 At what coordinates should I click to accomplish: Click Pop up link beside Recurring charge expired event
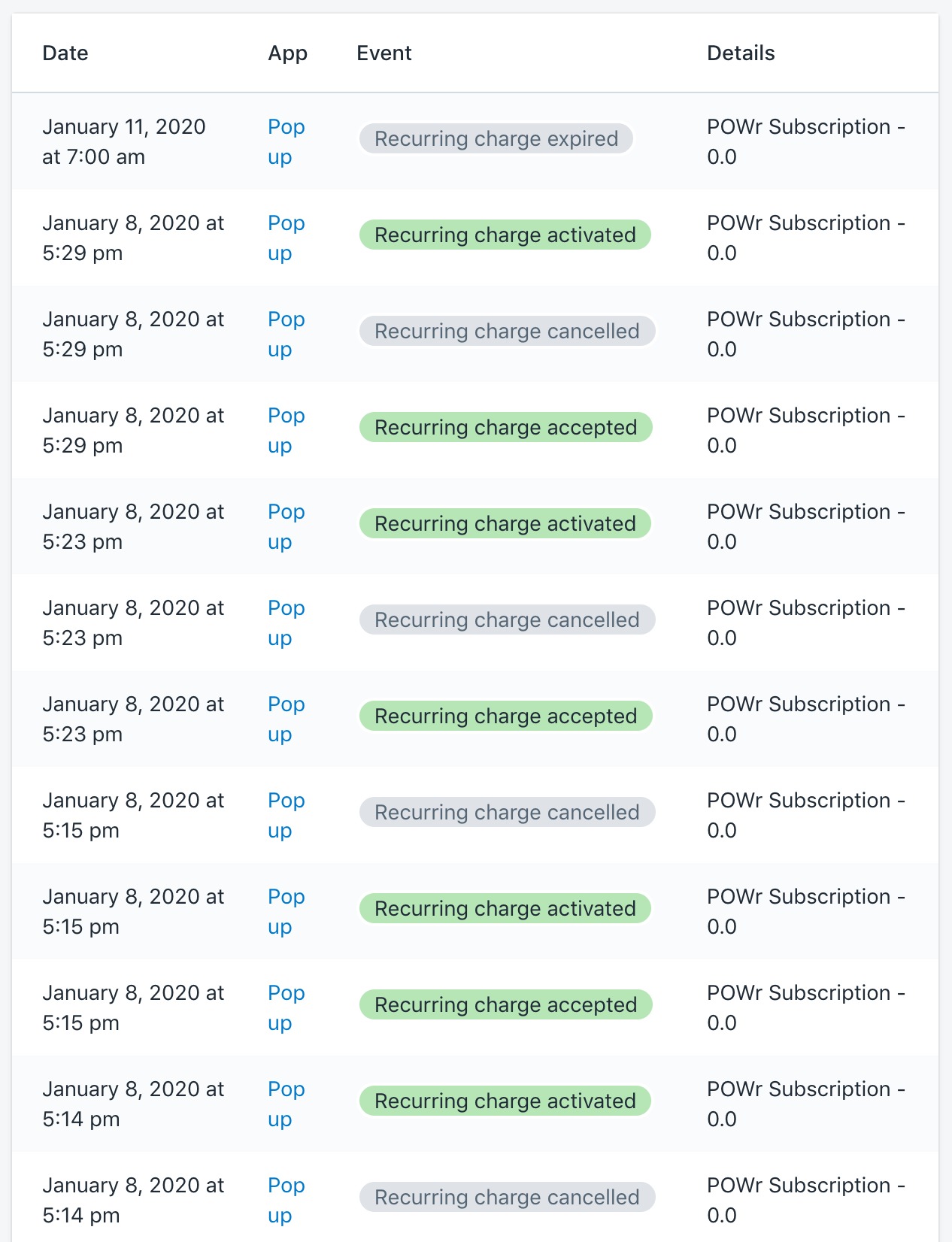point(286,141)
